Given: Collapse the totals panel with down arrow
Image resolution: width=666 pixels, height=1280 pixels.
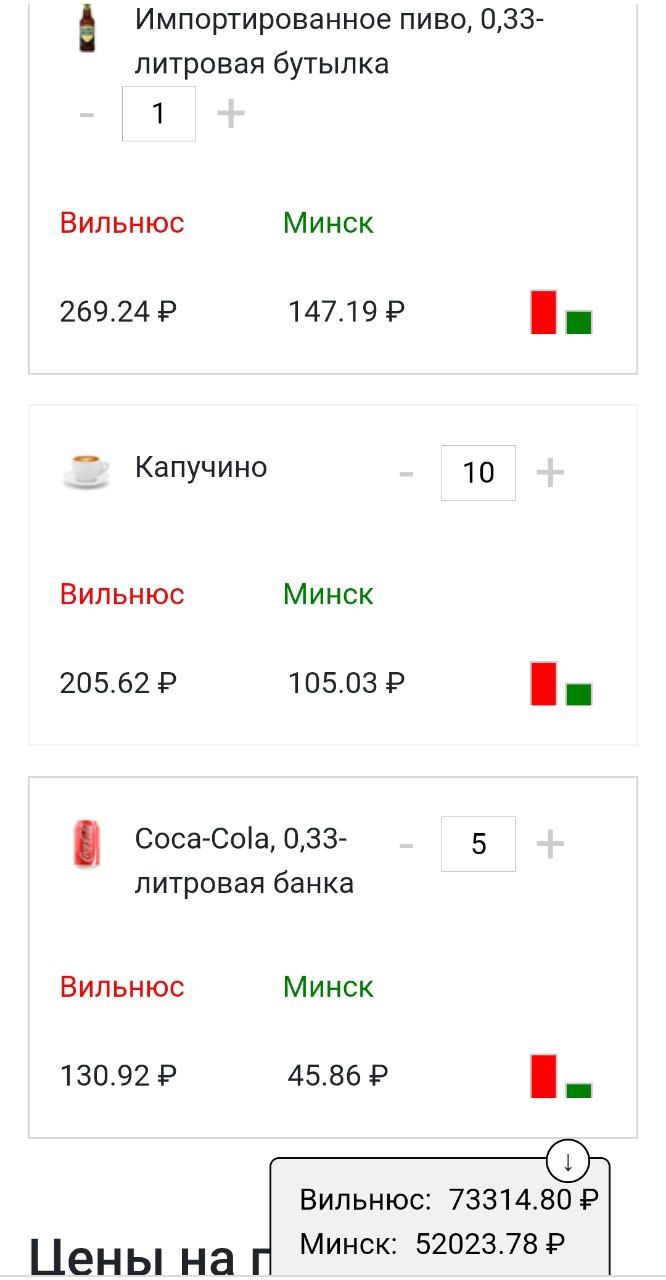Looking at the screenshot, I should click(568, 1162).
